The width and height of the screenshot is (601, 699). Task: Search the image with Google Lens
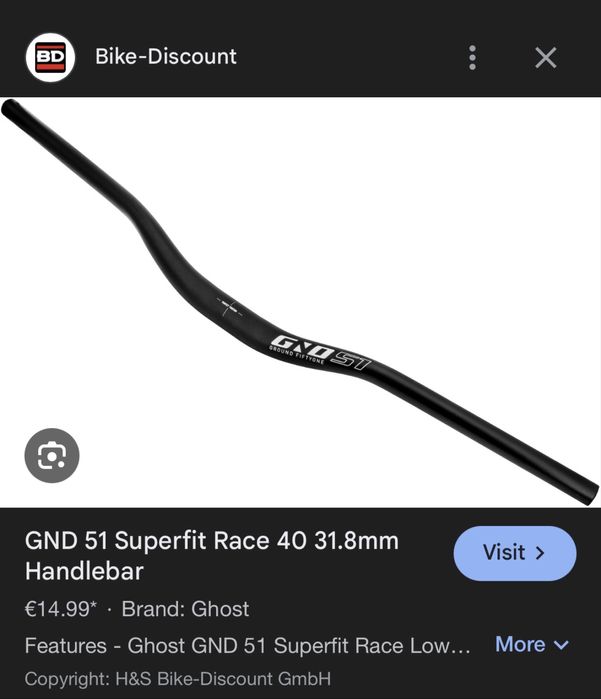click(x=52, y=457)
